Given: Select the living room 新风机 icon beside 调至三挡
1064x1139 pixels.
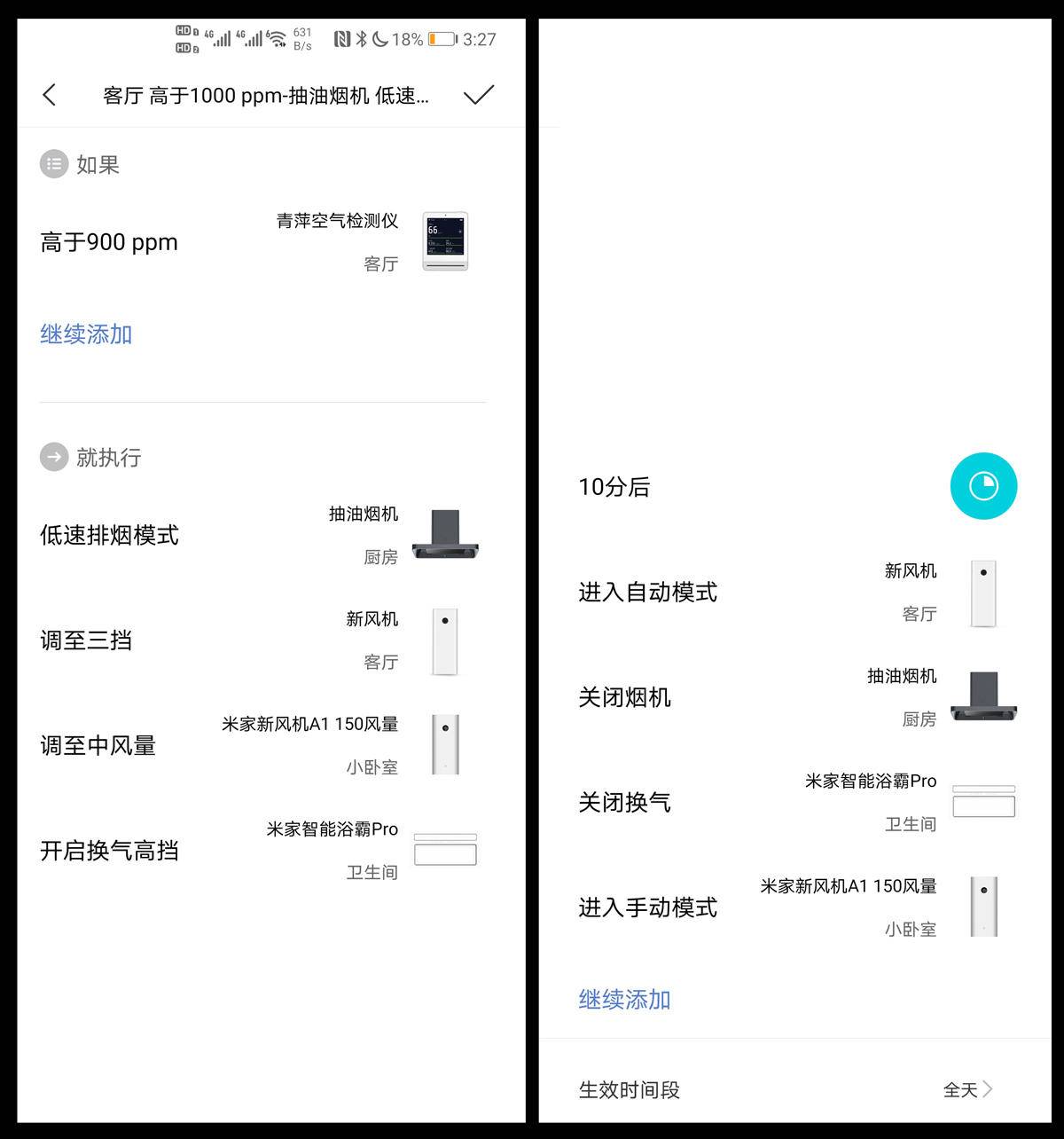Looking at the screenshot, I should click(444, 640).
